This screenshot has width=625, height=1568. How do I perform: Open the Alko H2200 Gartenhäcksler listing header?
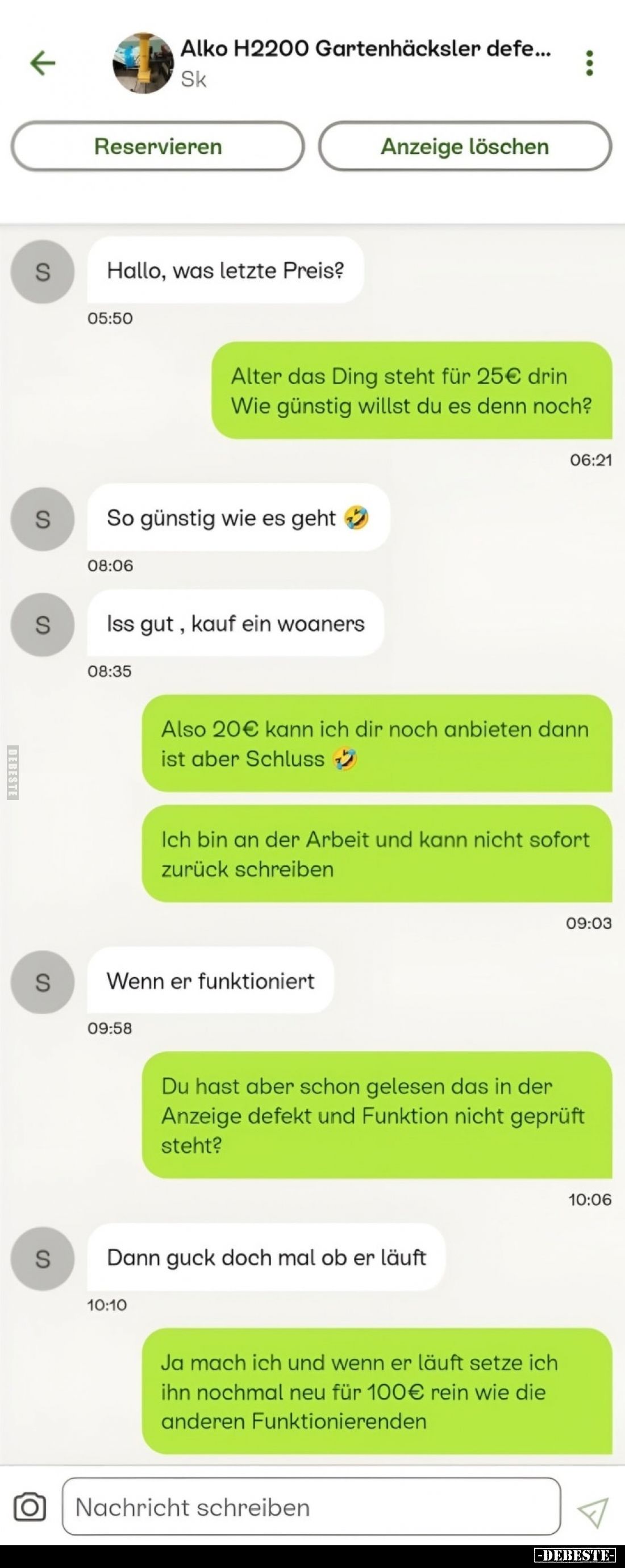click(x=365, y=49)
